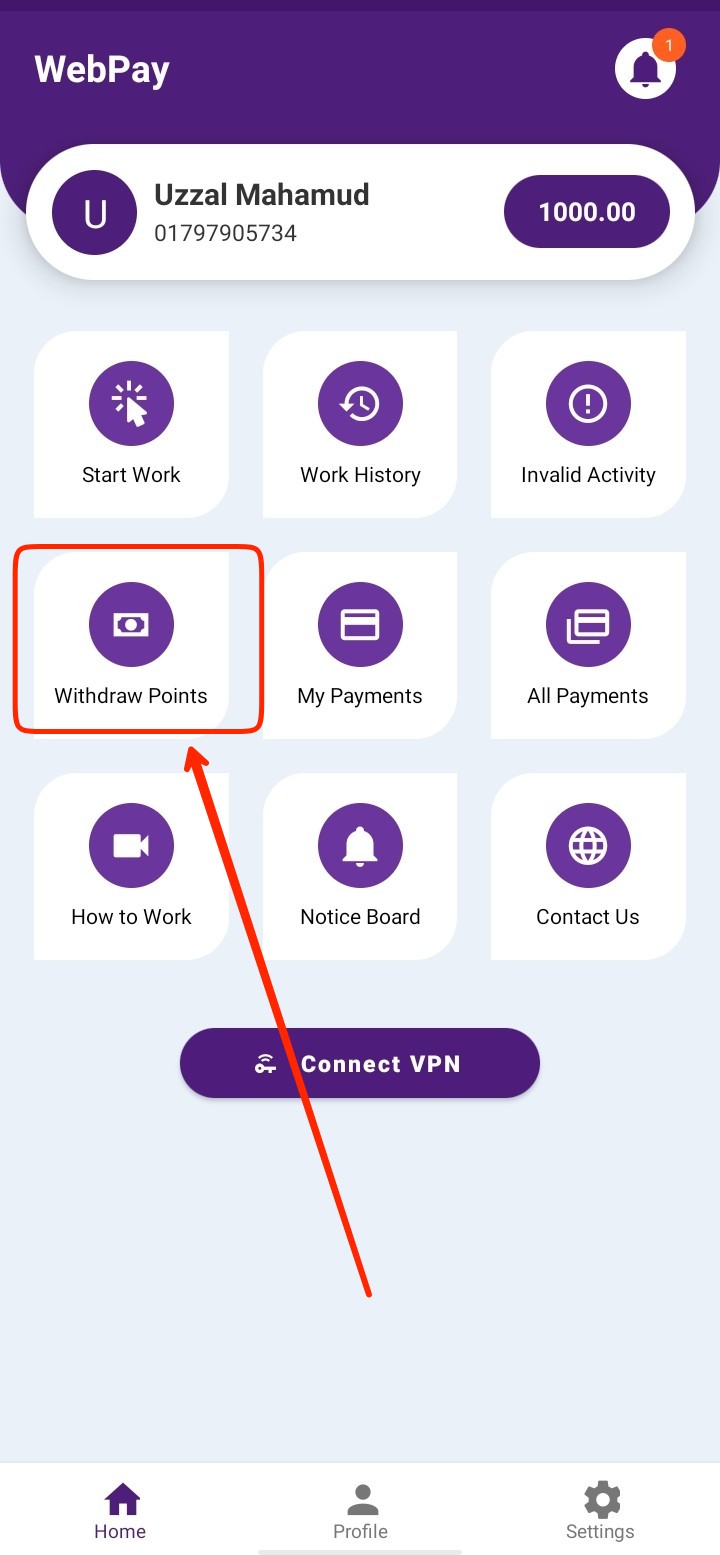Open Invalid Activity
The image size is (720, 1555).
click(588, 424)
